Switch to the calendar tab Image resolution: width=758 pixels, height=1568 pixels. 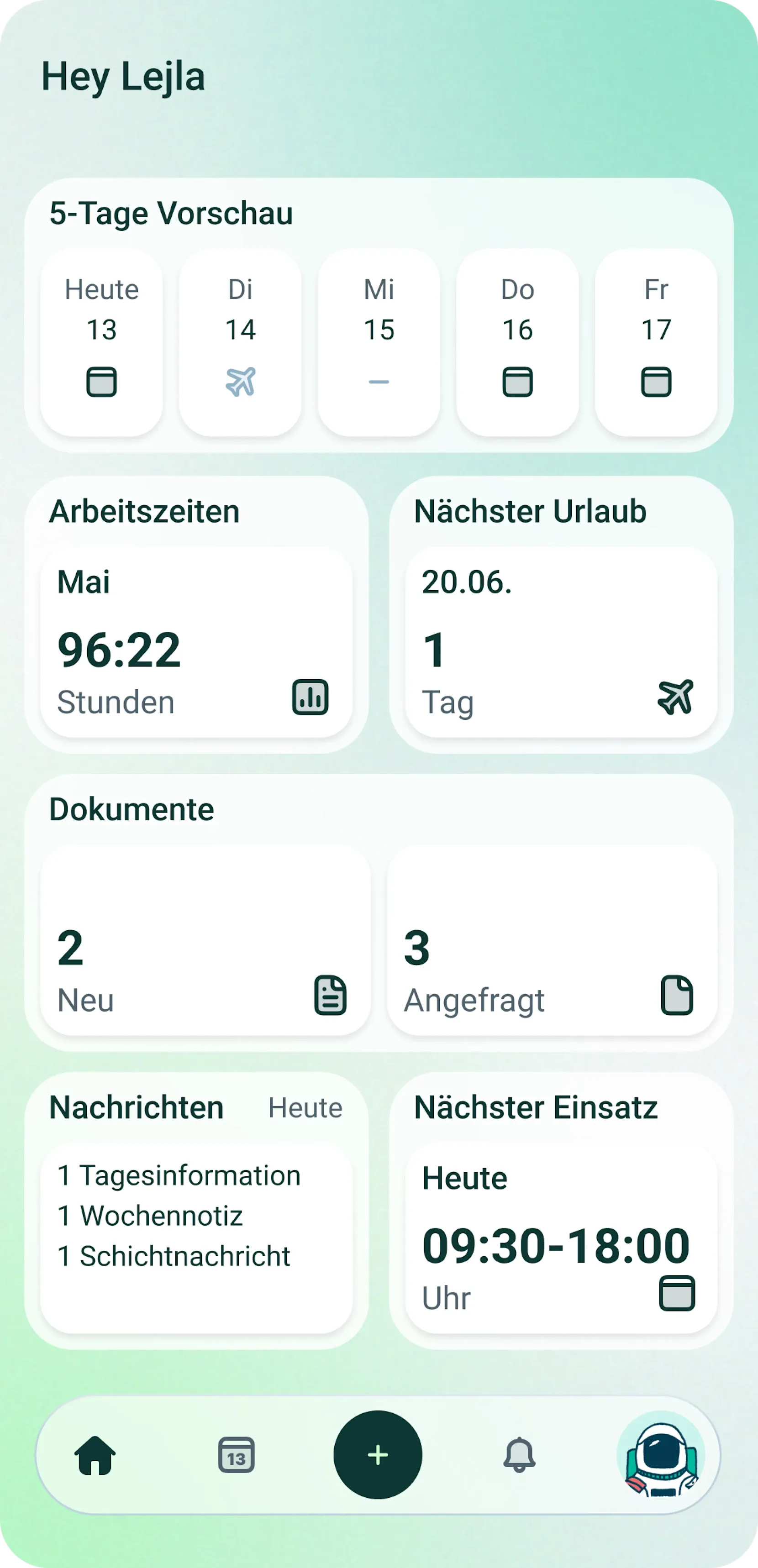[236, 1455]
